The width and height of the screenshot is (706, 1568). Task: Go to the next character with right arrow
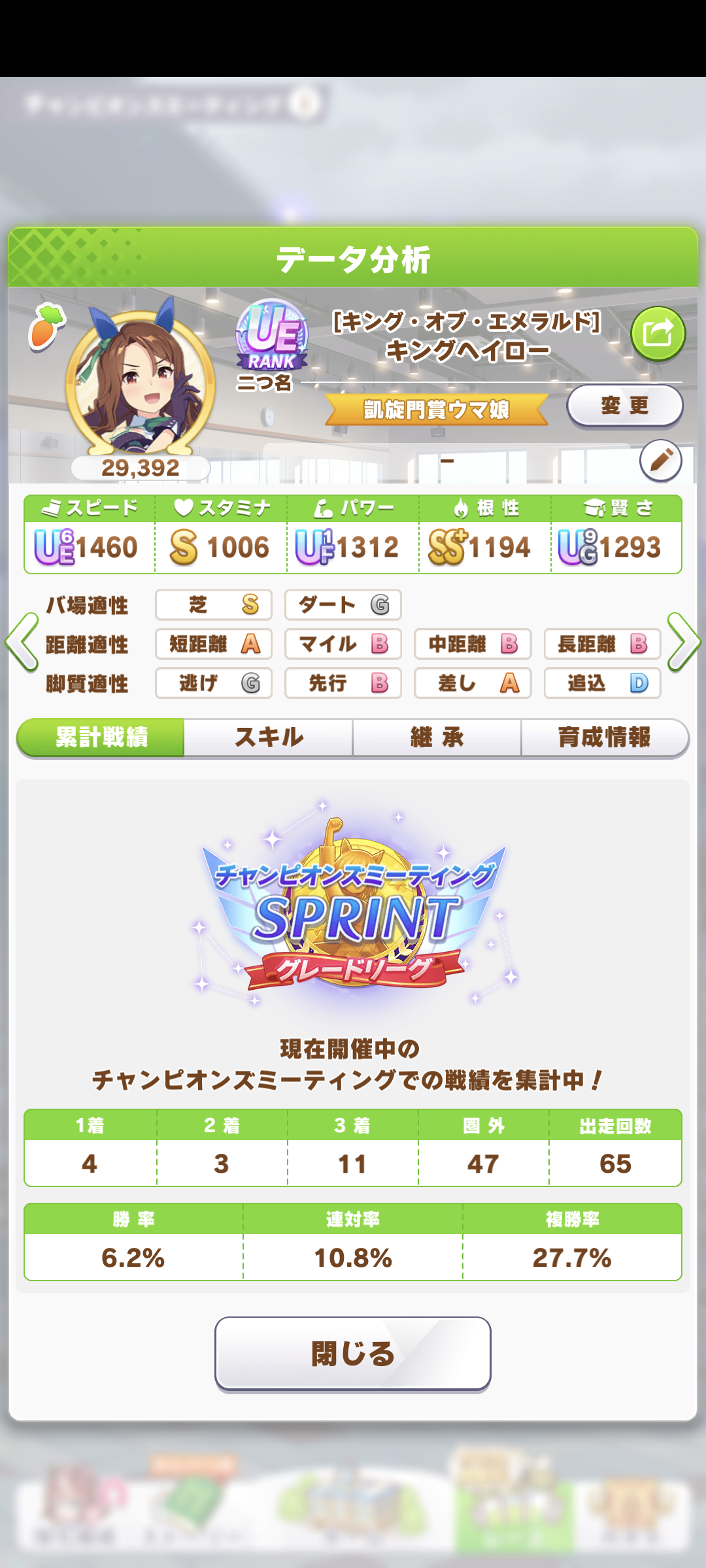[x=684, y=642]
